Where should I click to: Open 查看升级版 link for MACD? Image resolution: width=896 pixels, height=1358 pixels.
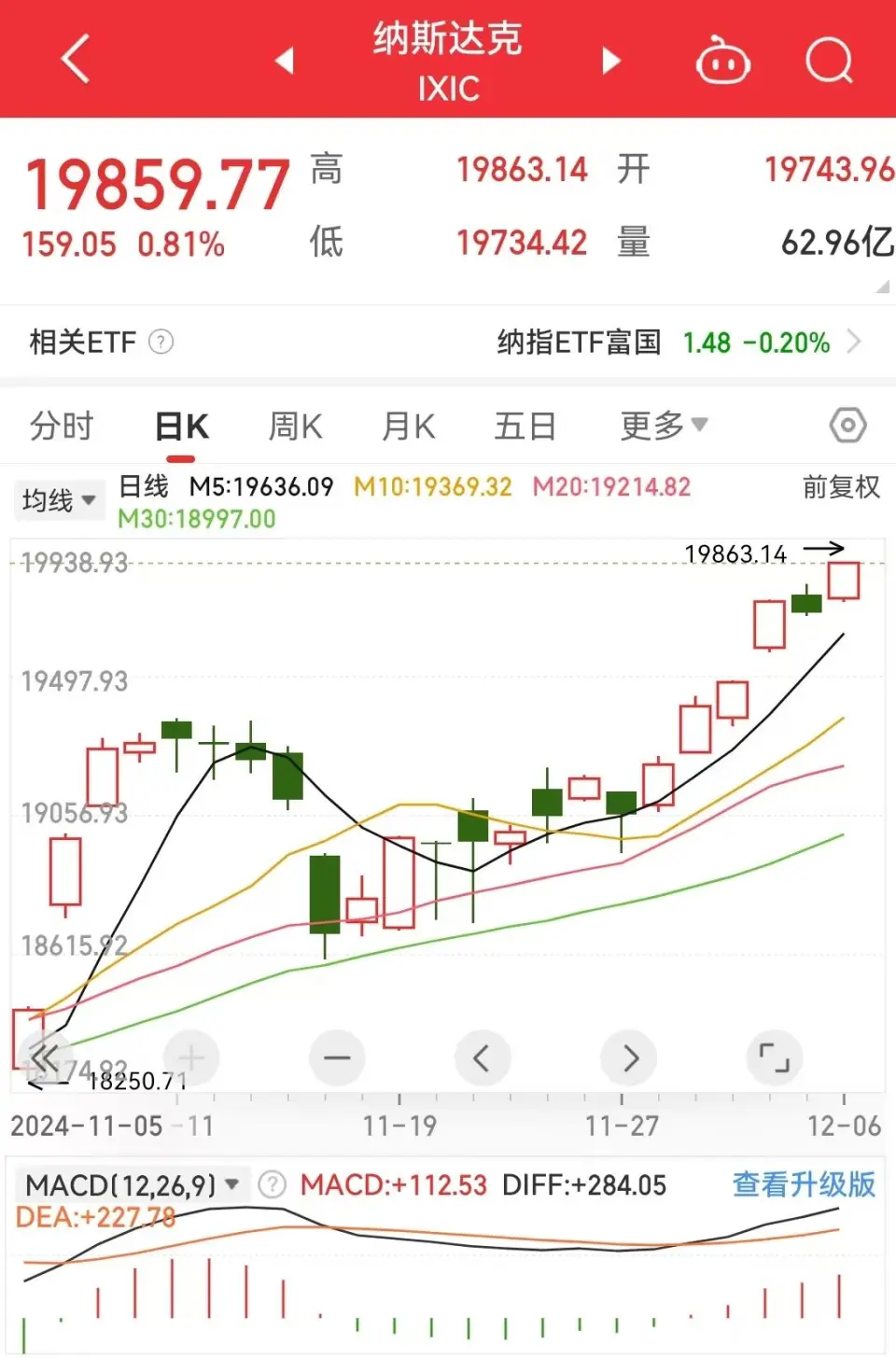click(x=804, y=1184)
